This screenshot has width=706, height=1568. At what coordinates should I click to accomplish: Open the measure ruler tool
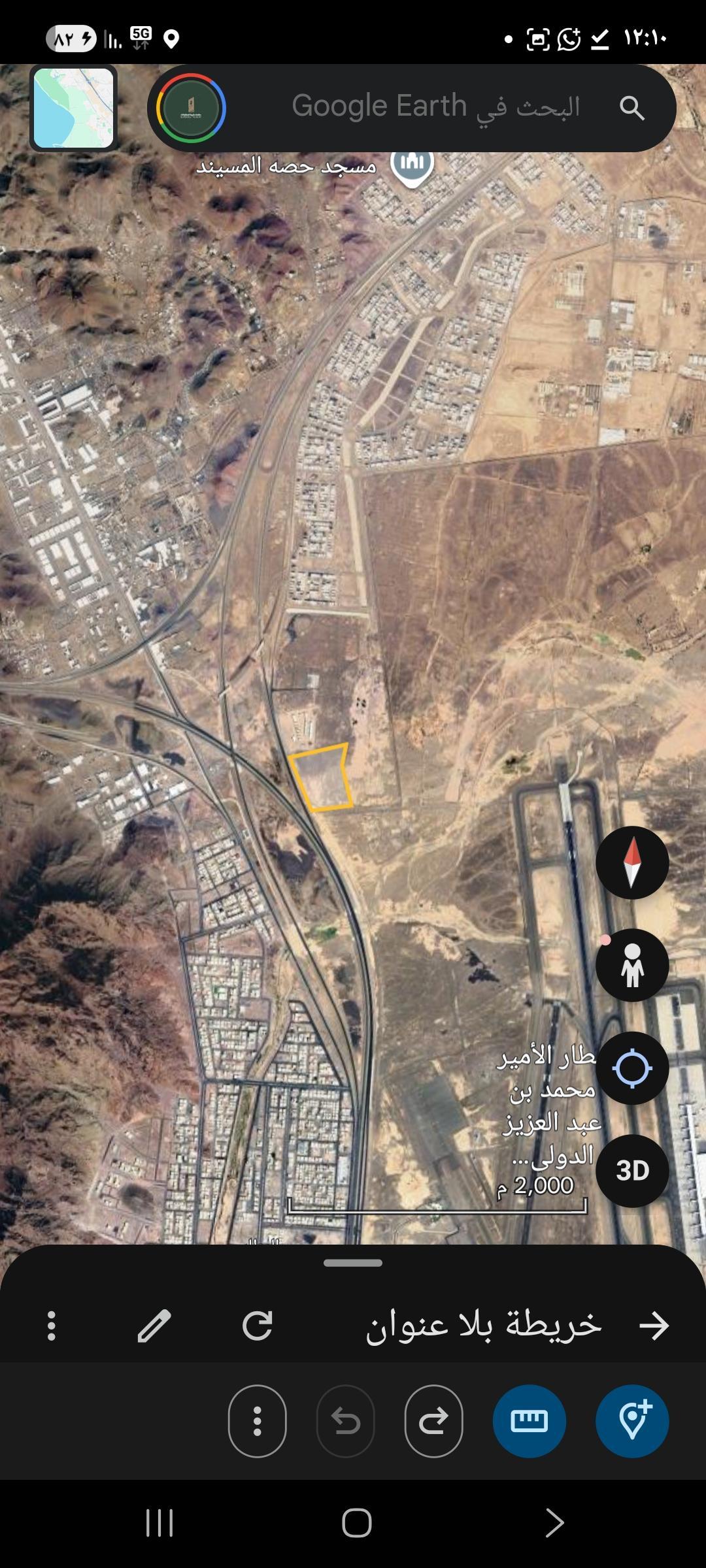(529, 1421)
